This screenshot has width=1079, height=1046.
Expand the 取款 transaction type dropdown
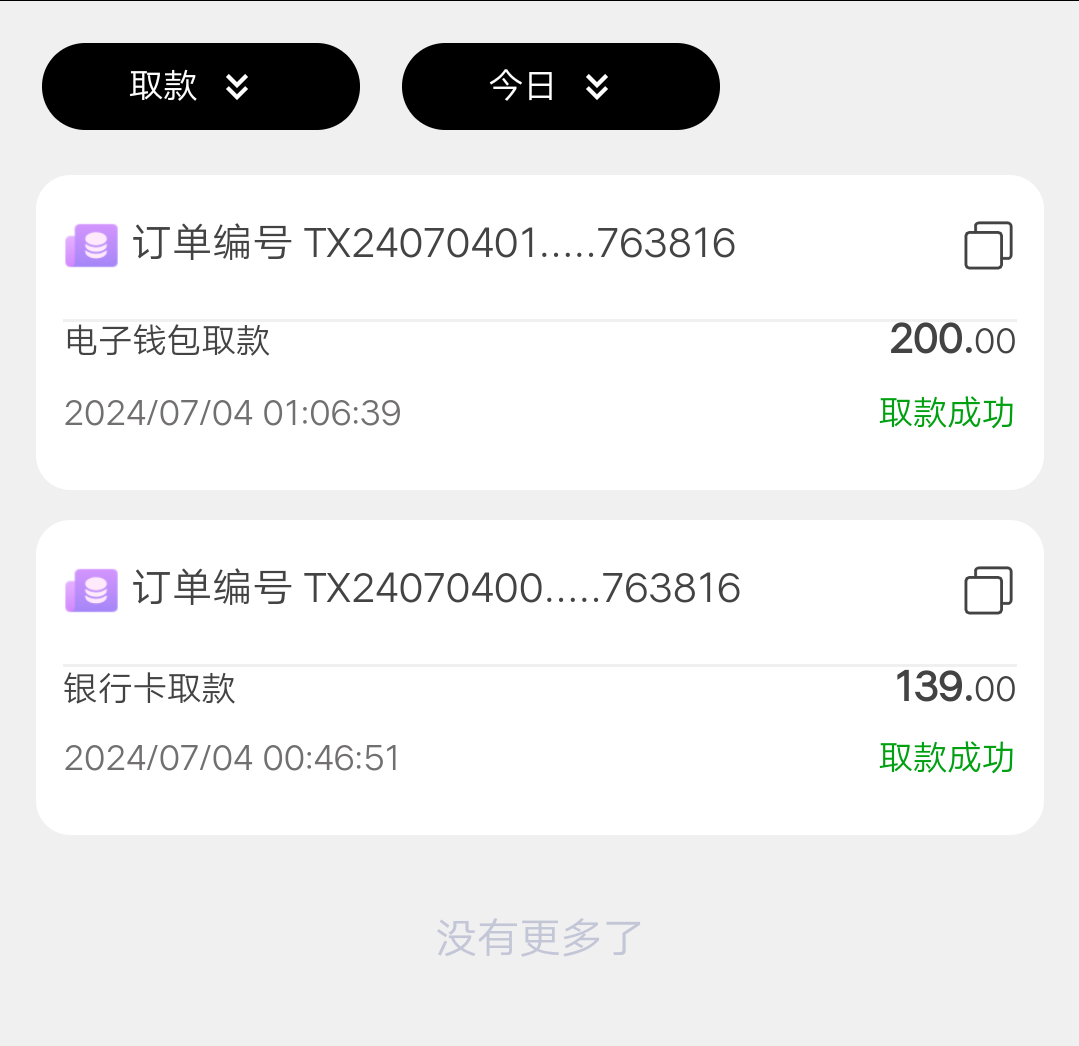(x=200, y=87)
